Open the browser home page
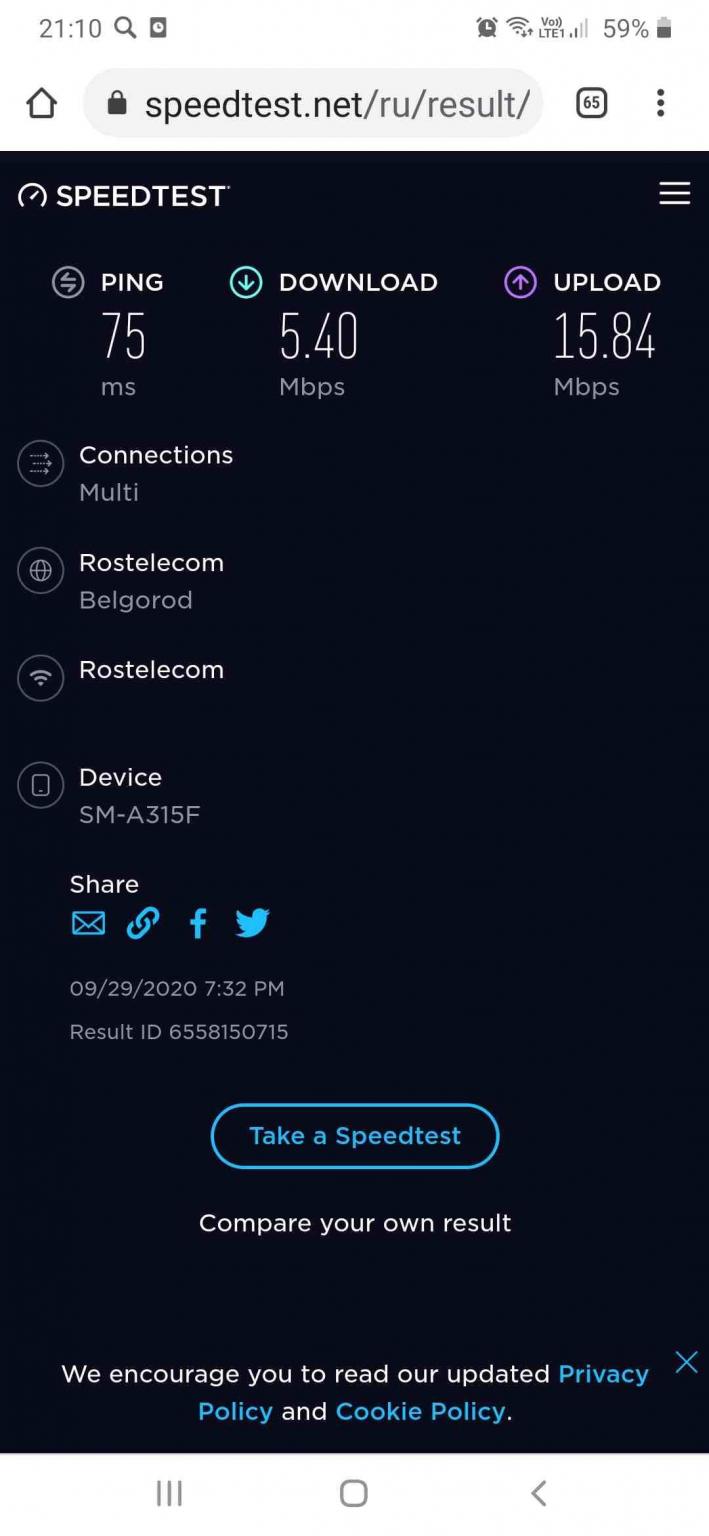 (x=41, y=103)
